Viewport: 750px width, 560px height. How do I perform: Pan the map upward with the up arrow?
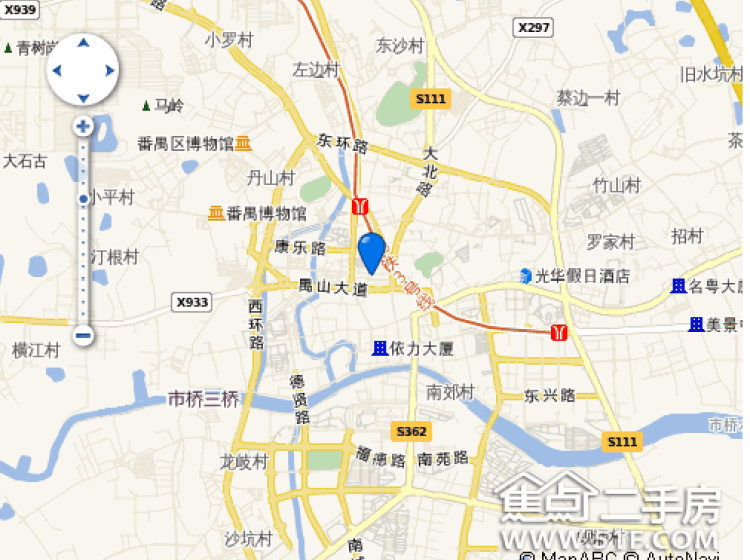83,44
